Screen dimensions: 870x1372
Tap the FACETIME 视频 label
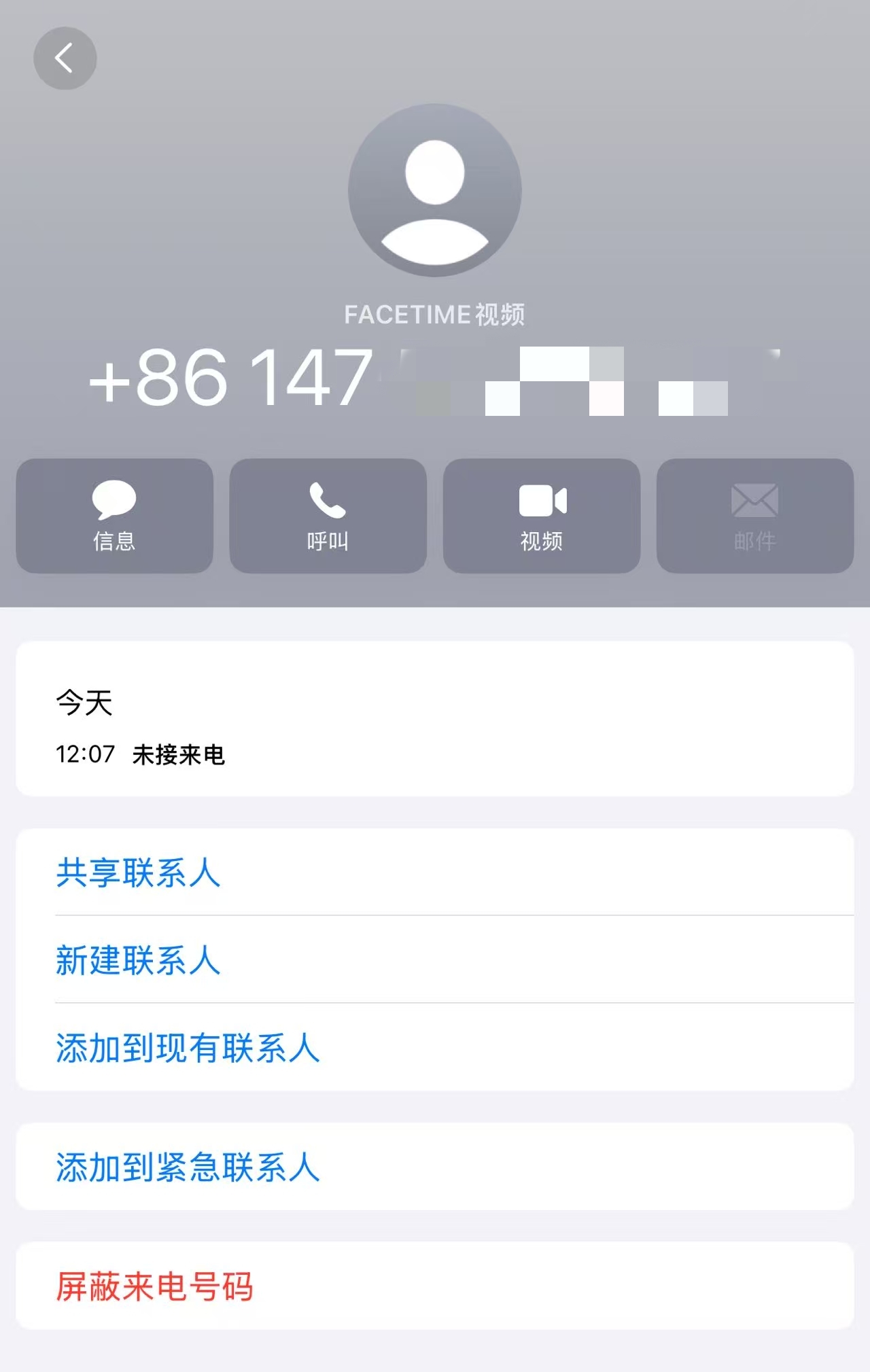coord(436,314)
